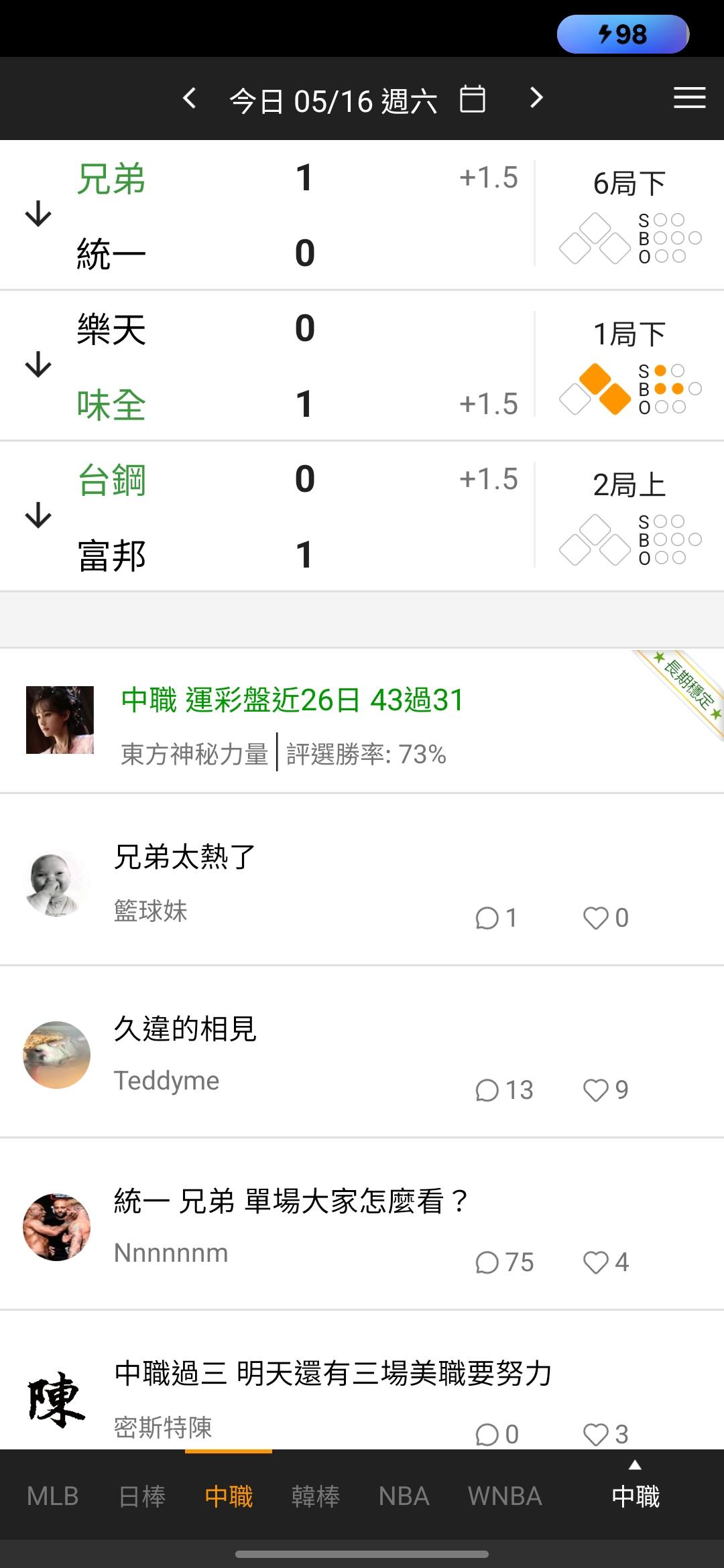Switch to the 韓棒 tab

pos(316,1496)
